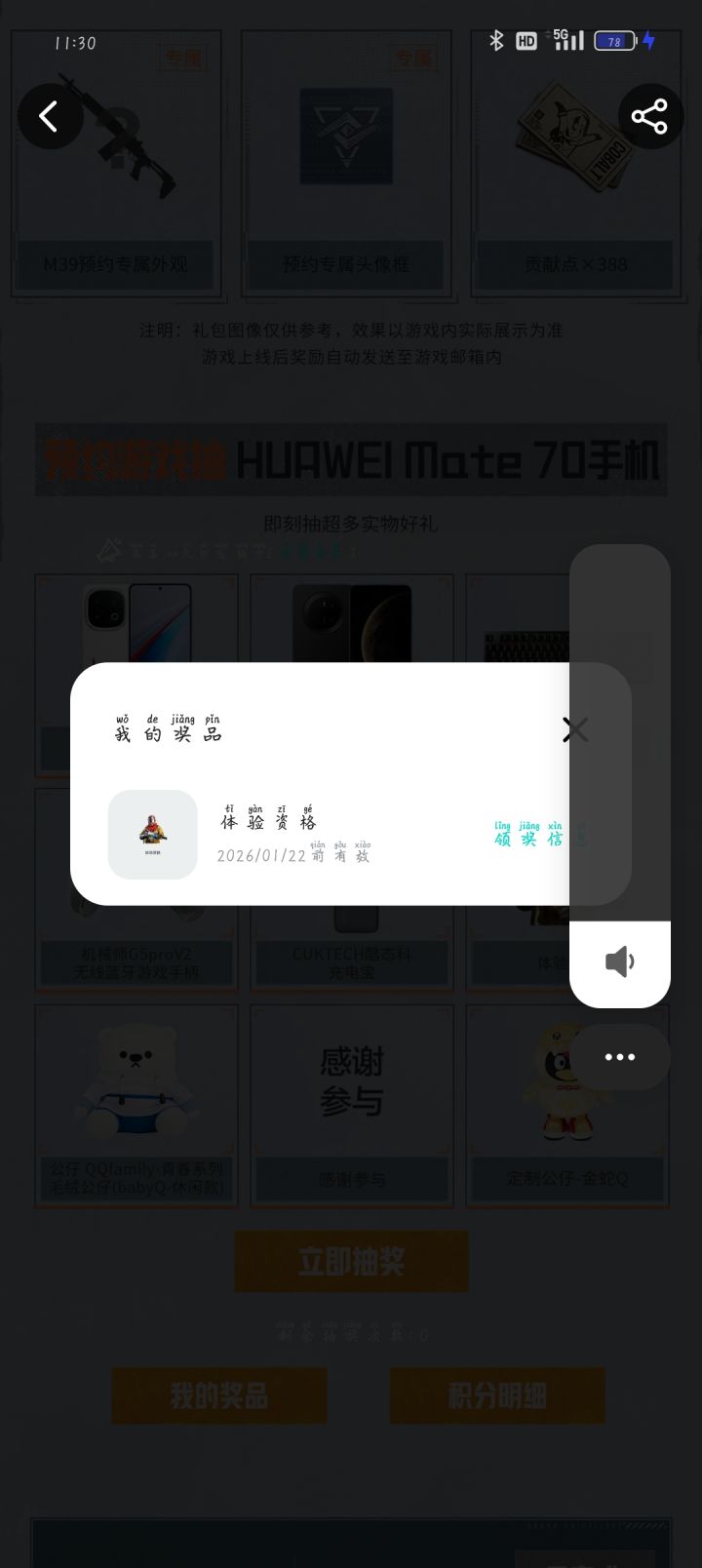Open the 我的奖品 button at bottom

(x=218, y=1395)
